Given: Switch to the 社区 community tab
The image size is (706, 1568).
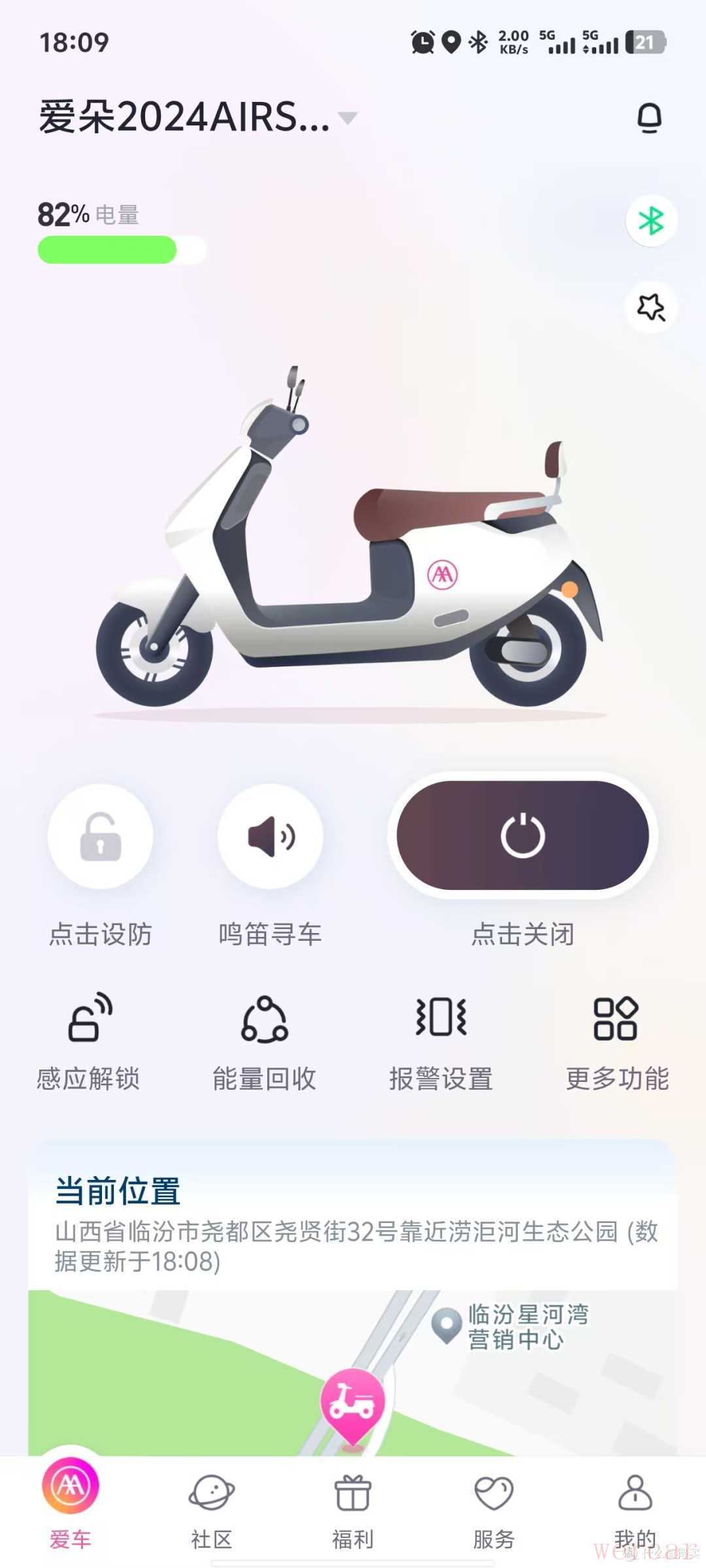Looking at the screenshot, I should (x=211, y=1511).
